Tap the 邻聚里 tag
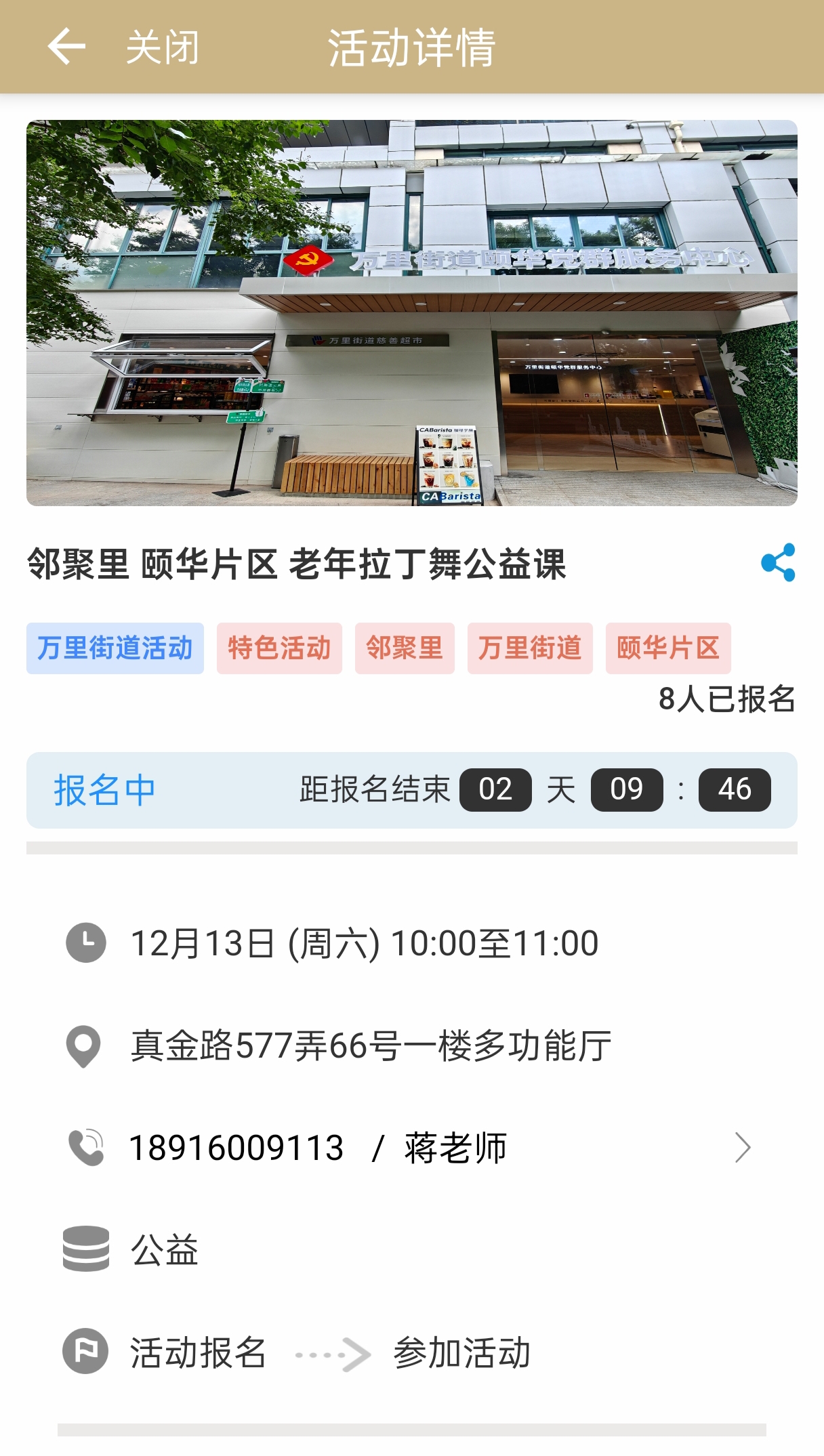This screenshot has width=824, height=1456. coord(405,648)
